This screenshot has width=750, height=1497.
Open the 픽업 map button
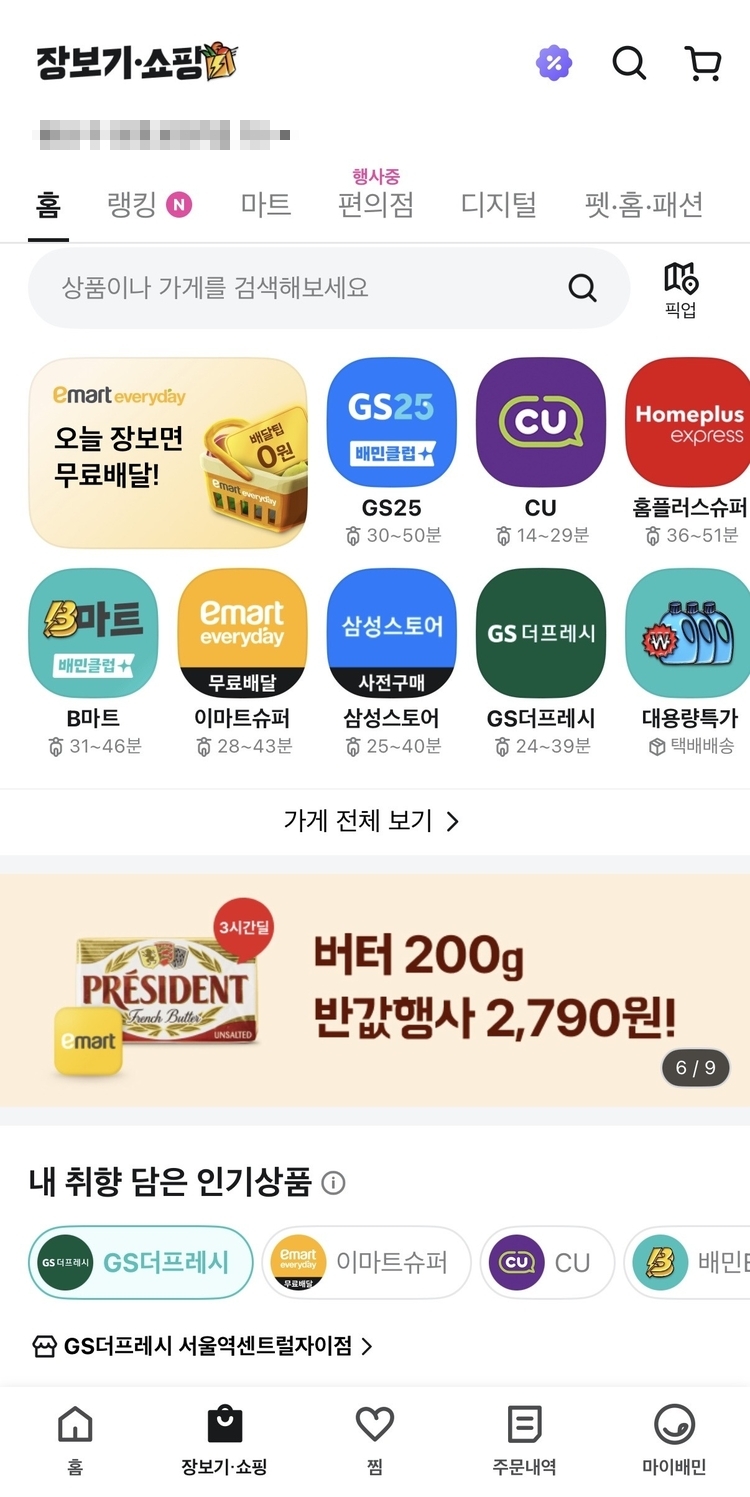[x=680, y=290]
